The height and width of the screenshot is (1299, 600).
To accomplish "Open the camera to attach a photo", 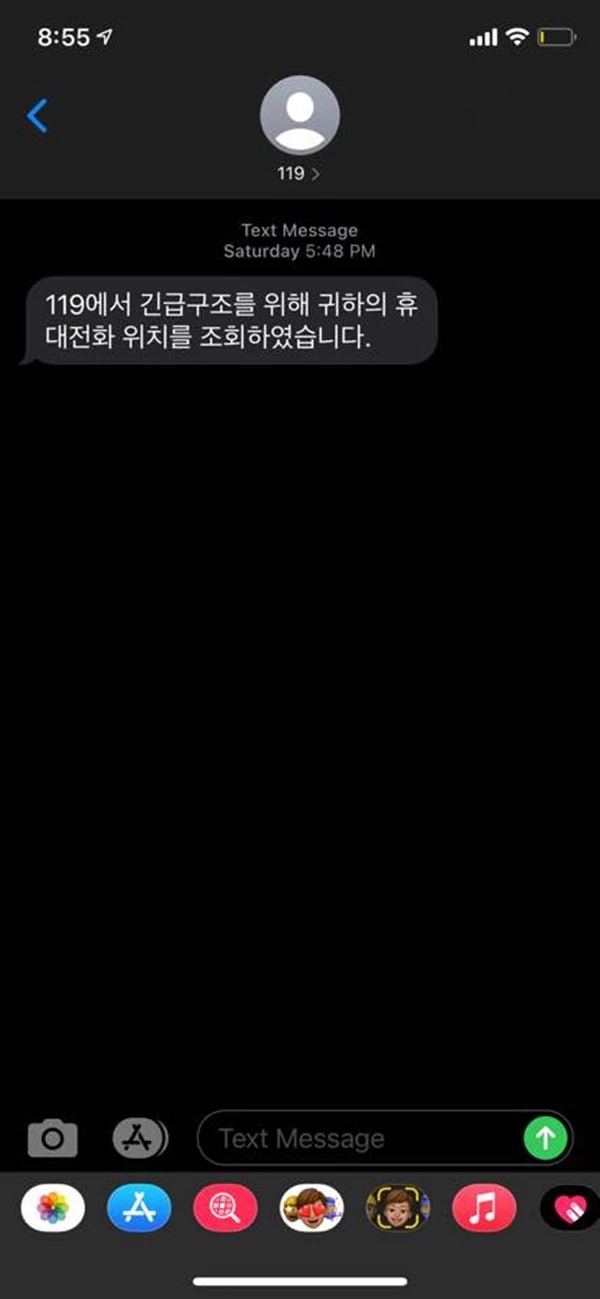I will [x=52, y=1137].
